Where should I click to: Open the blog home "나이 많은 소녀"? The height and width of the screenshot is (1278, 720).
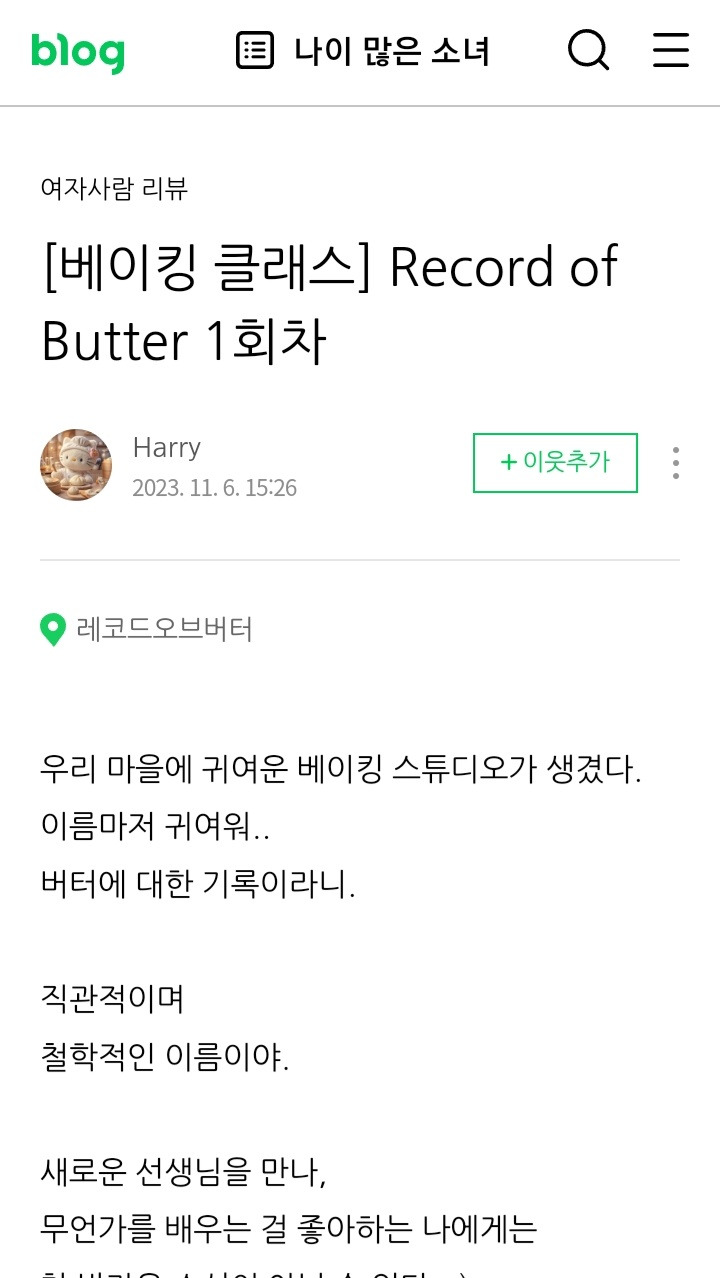(x=392, y=51)
